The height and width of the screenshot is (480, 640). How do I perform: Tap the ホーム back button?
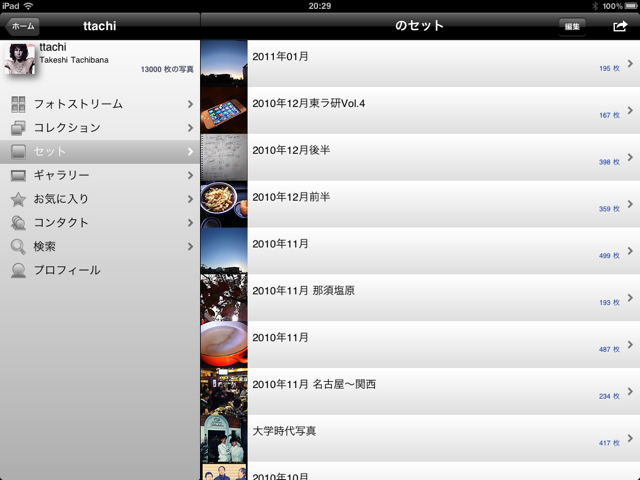coord(22,27)
